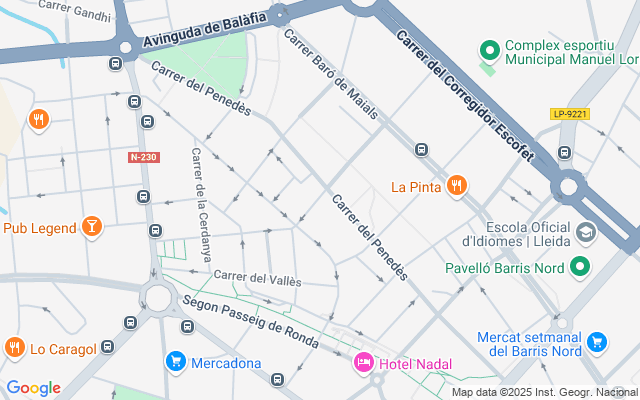Open Complex esportiu Municipal marker
This screenshot has height=400, width=640.
point(489,48)
